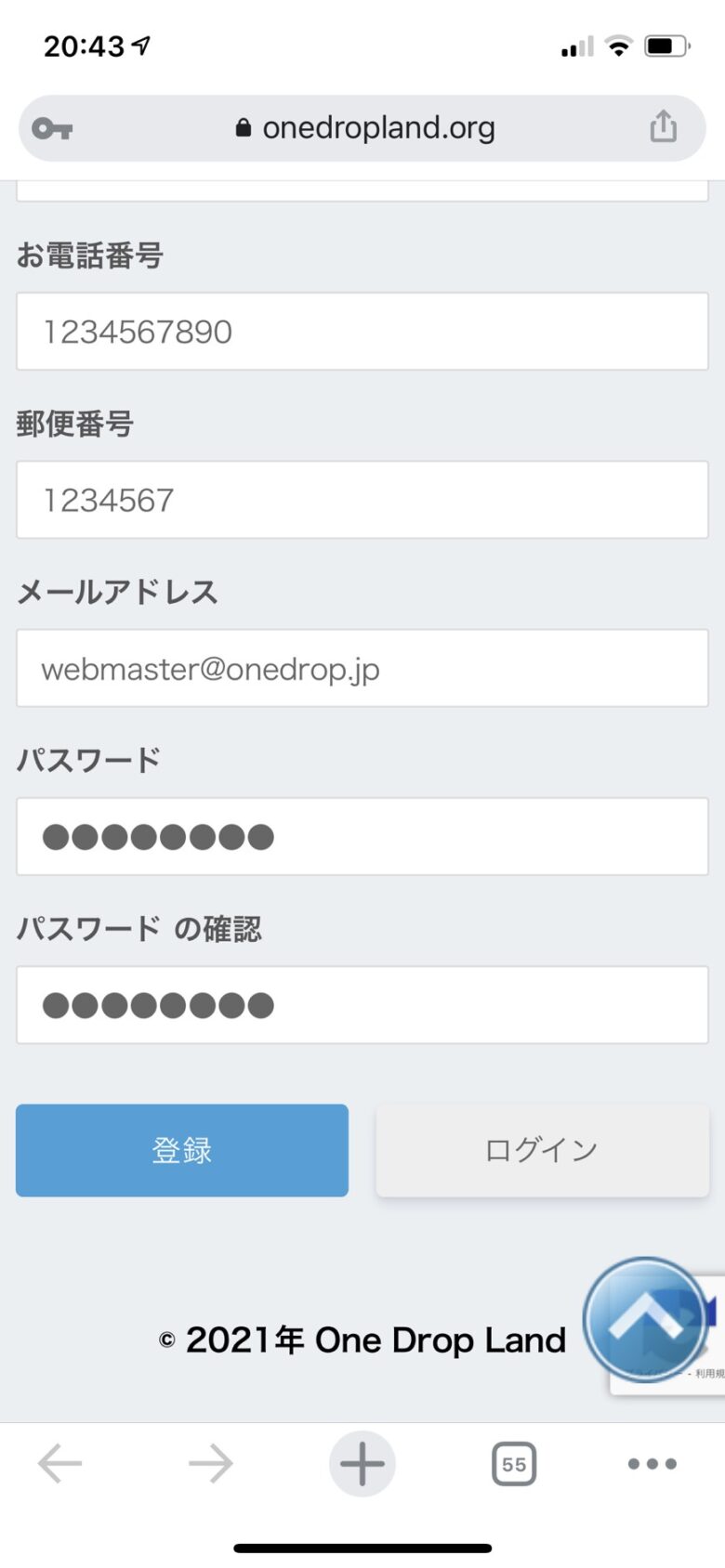
Task: Tap the パスワード の確認 confirmation field
Action: coord(362,1005)
